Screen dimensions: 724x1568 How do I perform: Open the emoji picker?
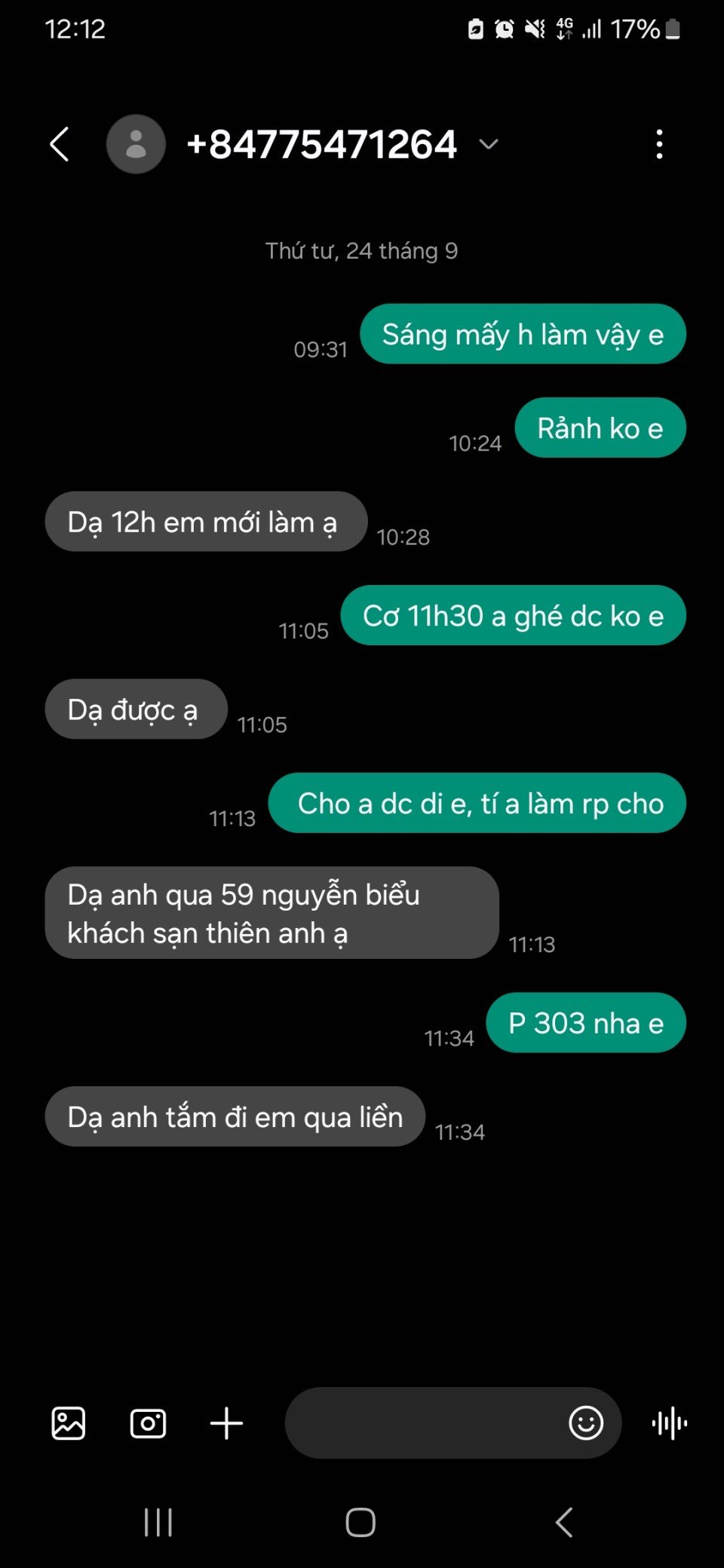pyautogui.click(x=586, y=1423)
